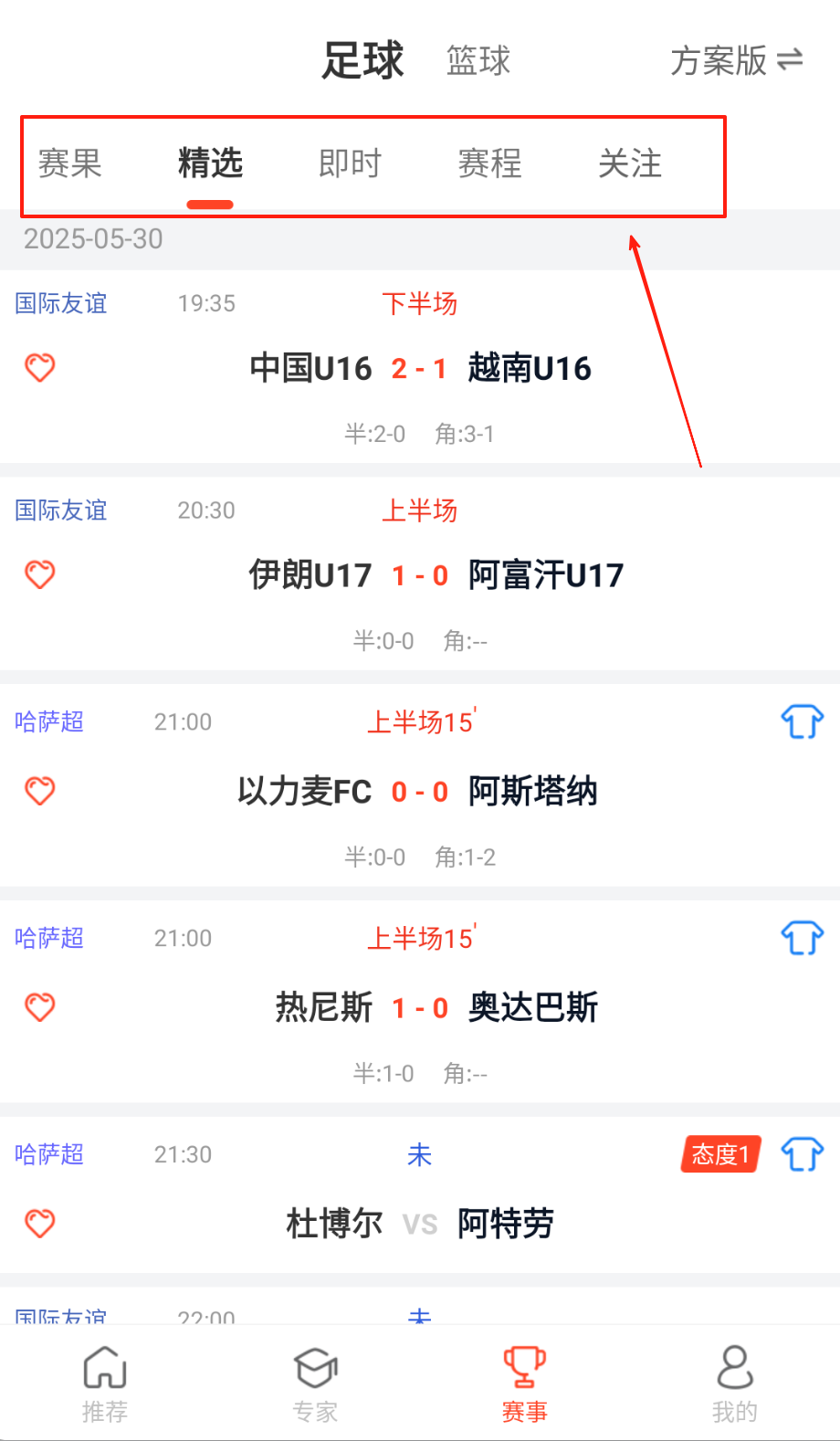The width and height of the screenshot is (840, 1441).
Task: Go to the 关注 tab
Action: [x=629, y=164]
